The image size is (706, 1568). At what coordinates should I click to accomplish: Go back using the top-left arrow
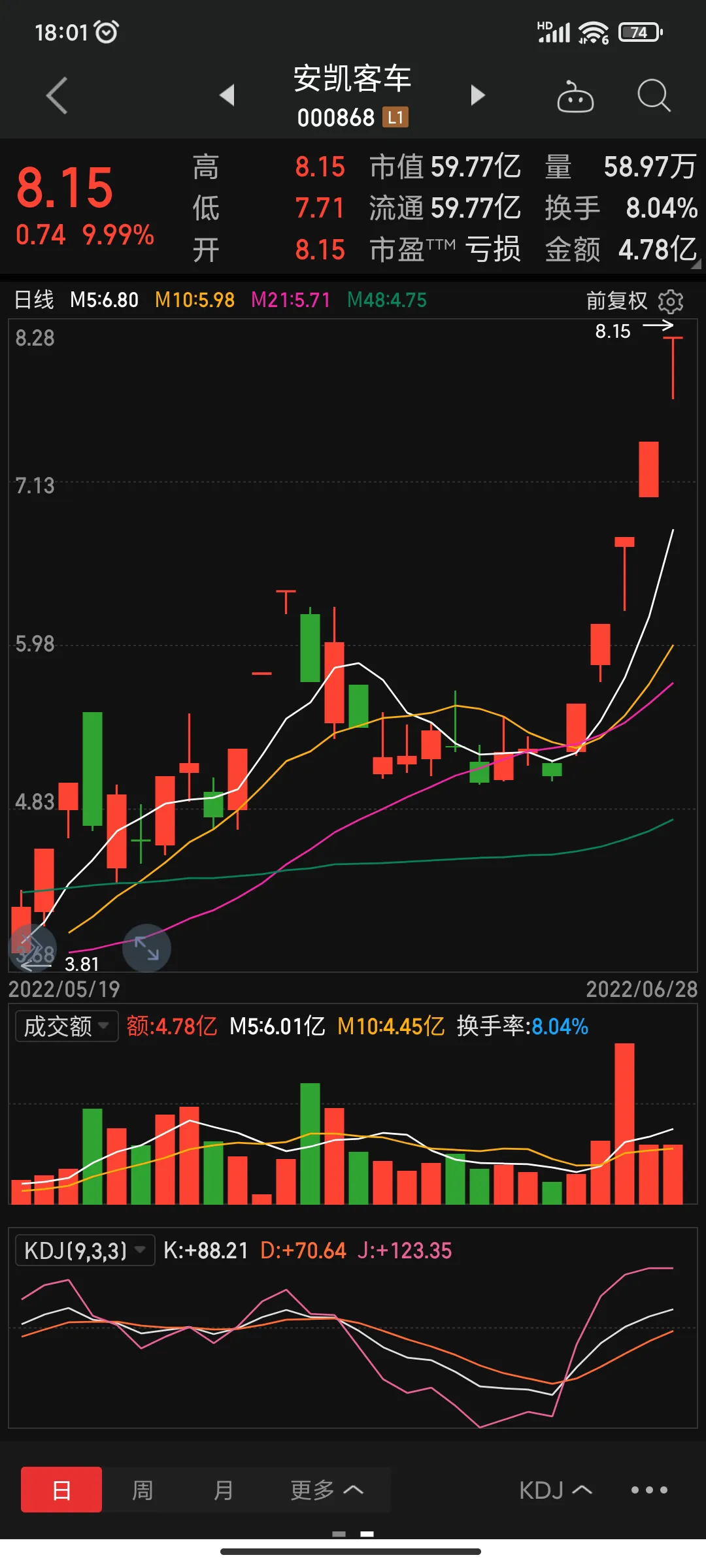(57, 95)
